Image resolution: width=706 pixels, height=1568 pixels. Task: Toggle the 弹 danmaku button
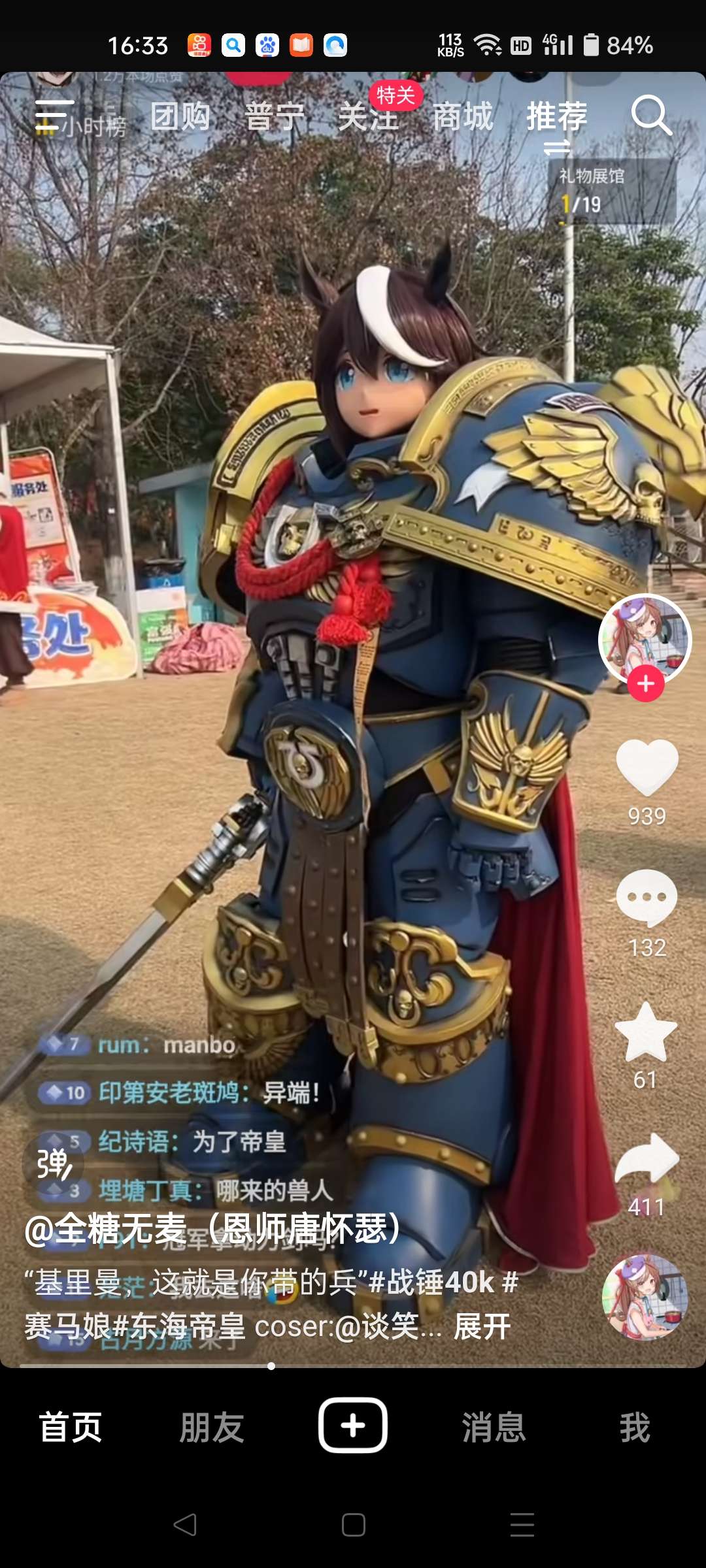point(53,1164)
